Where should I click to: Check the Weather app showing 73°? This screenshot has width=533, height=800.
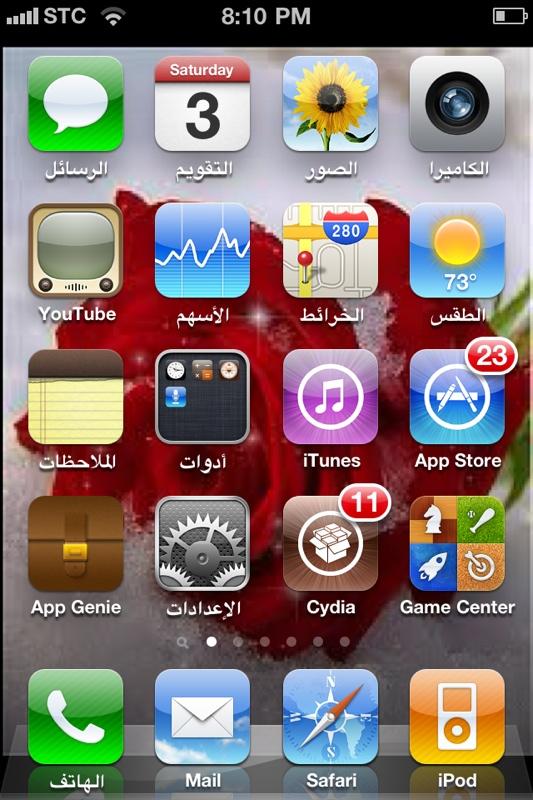click(x=457, y=251)
